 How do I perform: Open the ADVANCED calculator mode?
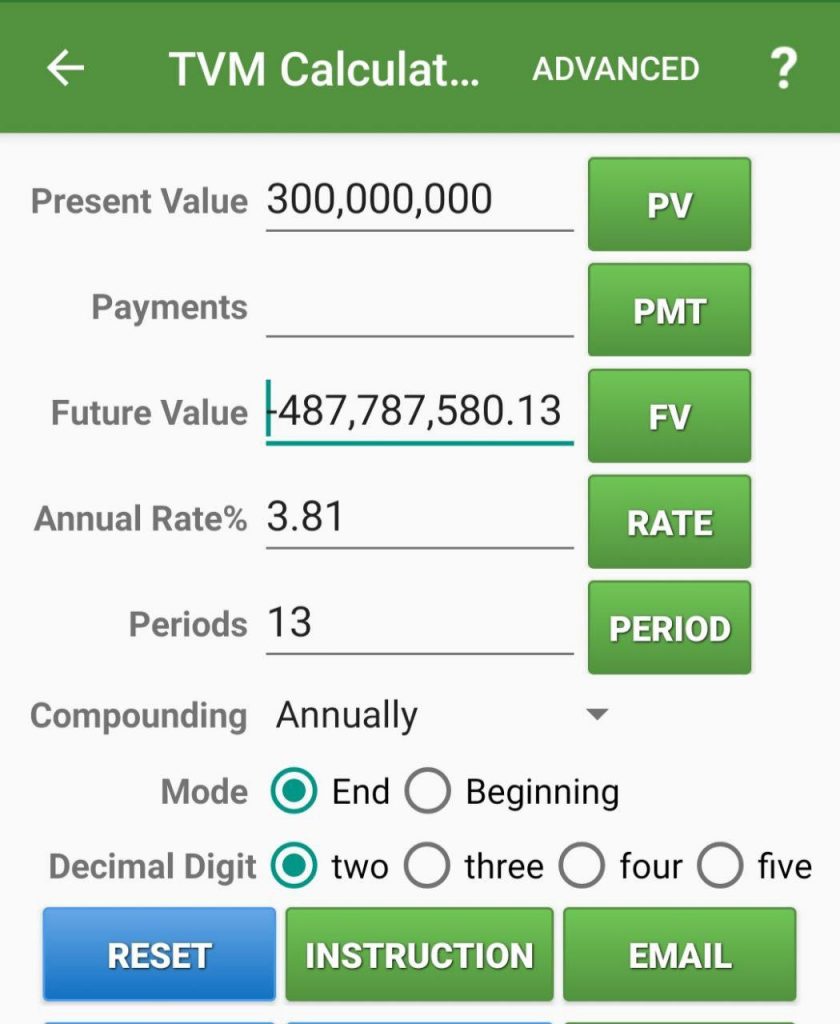(615, 68)
